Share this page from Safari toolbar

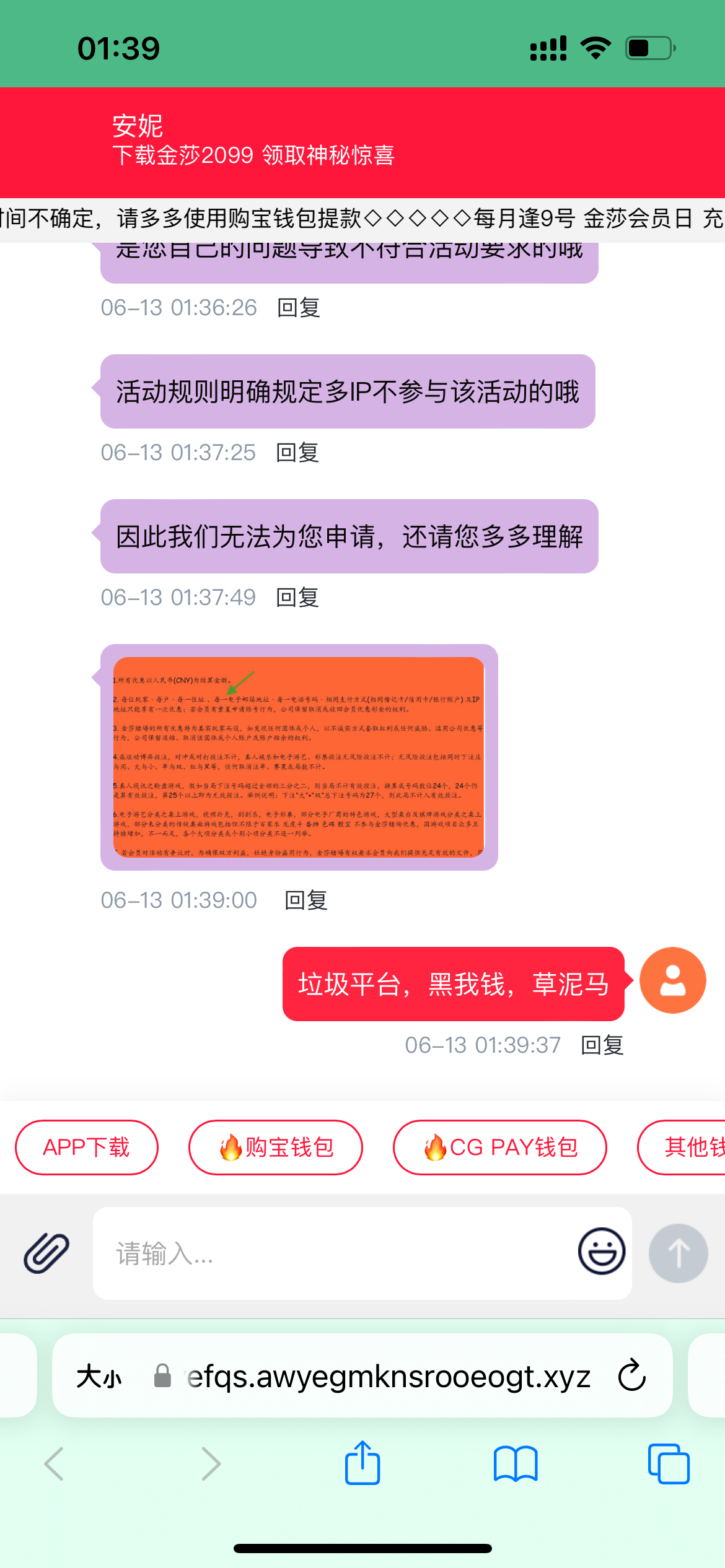[362, 1463]
